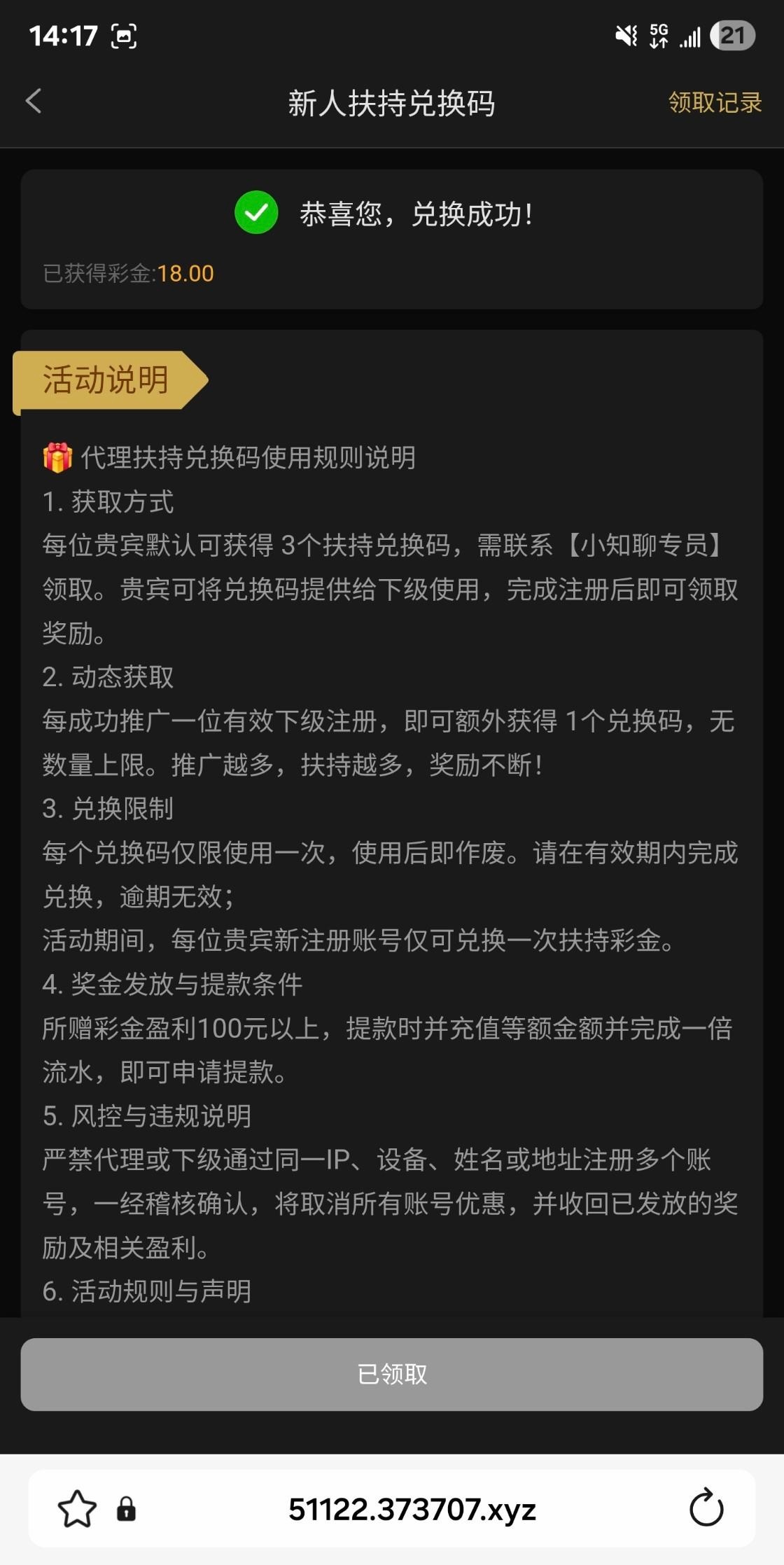View site security via the lock icon
Image resolution: width=784 pixels, height=1565 pixels.
(126, 1509)
